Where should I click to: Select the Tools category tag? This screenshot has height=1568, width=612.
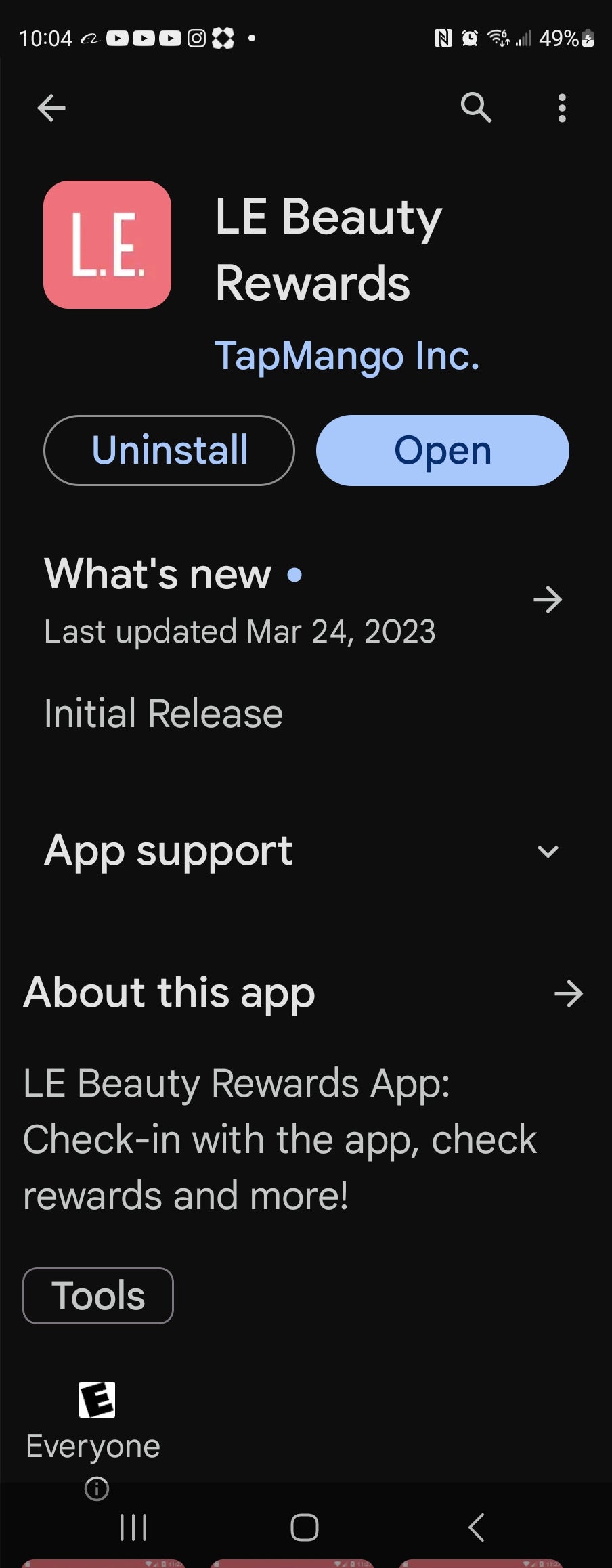point(97,1295)
